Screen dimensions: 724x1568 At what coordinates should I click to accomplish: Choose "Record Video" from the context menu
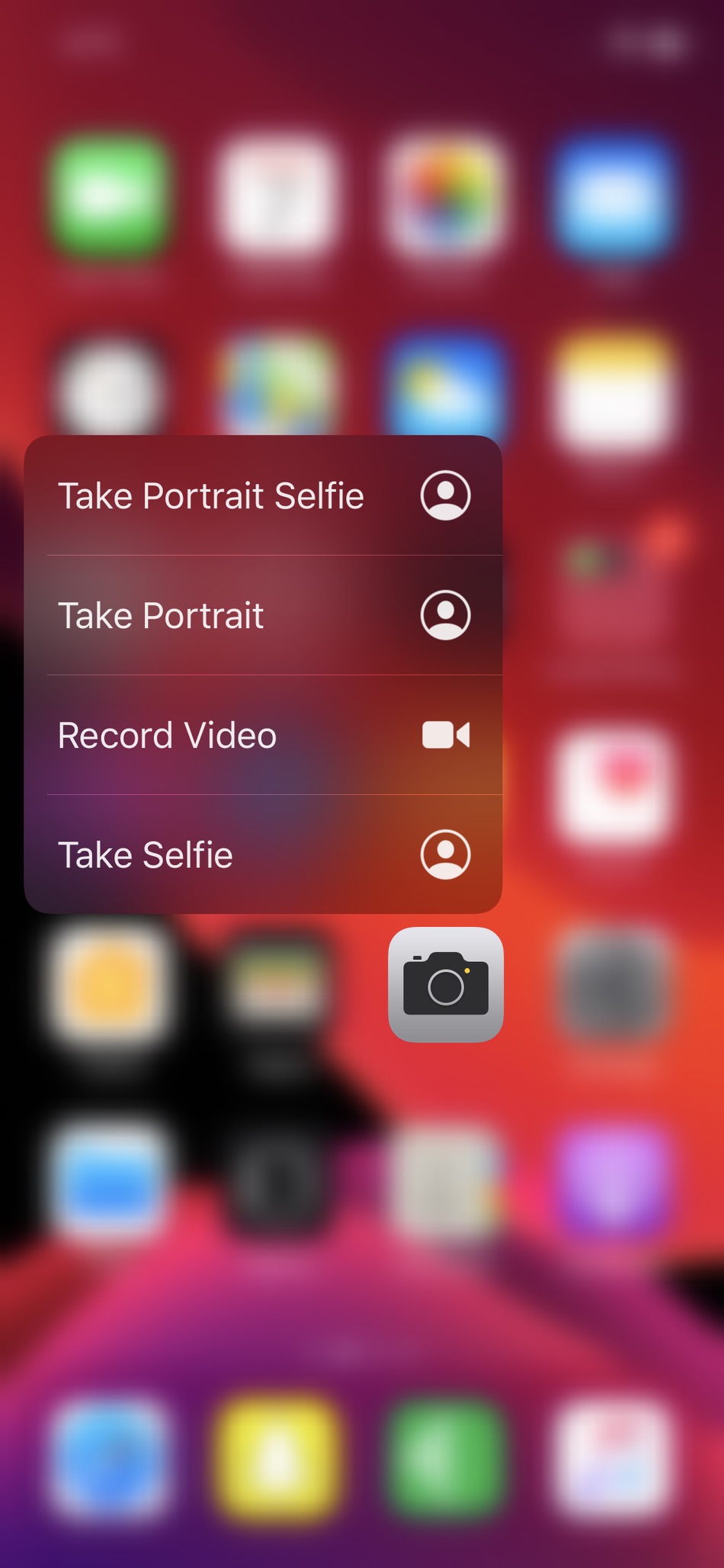tap(168, 735)
